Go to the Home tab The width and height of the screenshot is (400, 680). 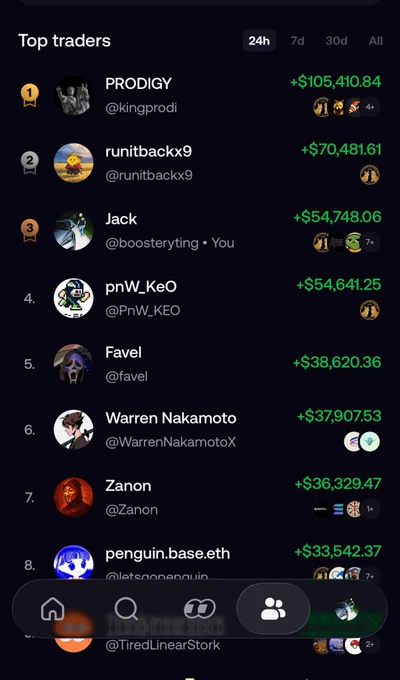coord(52,608)
